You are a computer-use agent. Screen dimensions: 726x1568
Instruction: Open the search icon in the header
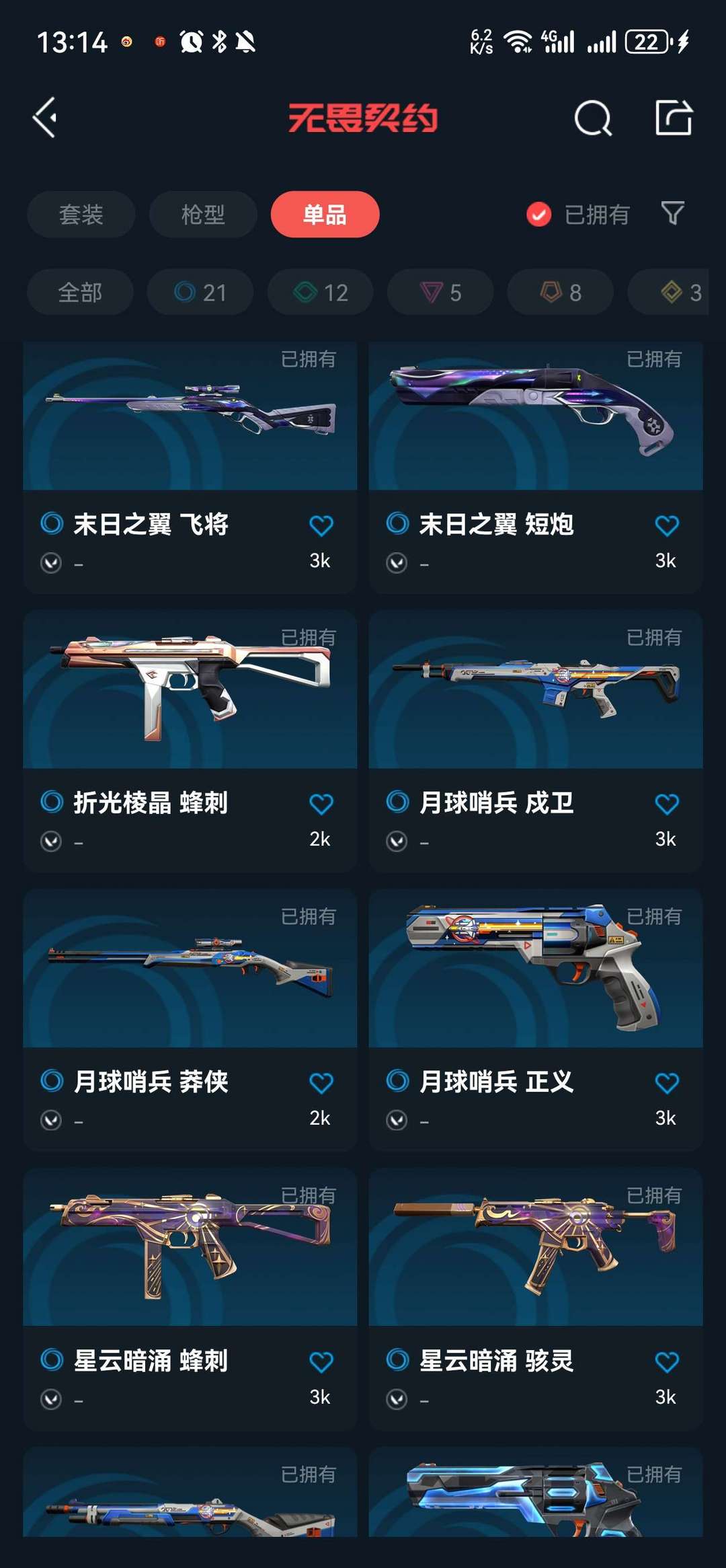pos(593,118)
